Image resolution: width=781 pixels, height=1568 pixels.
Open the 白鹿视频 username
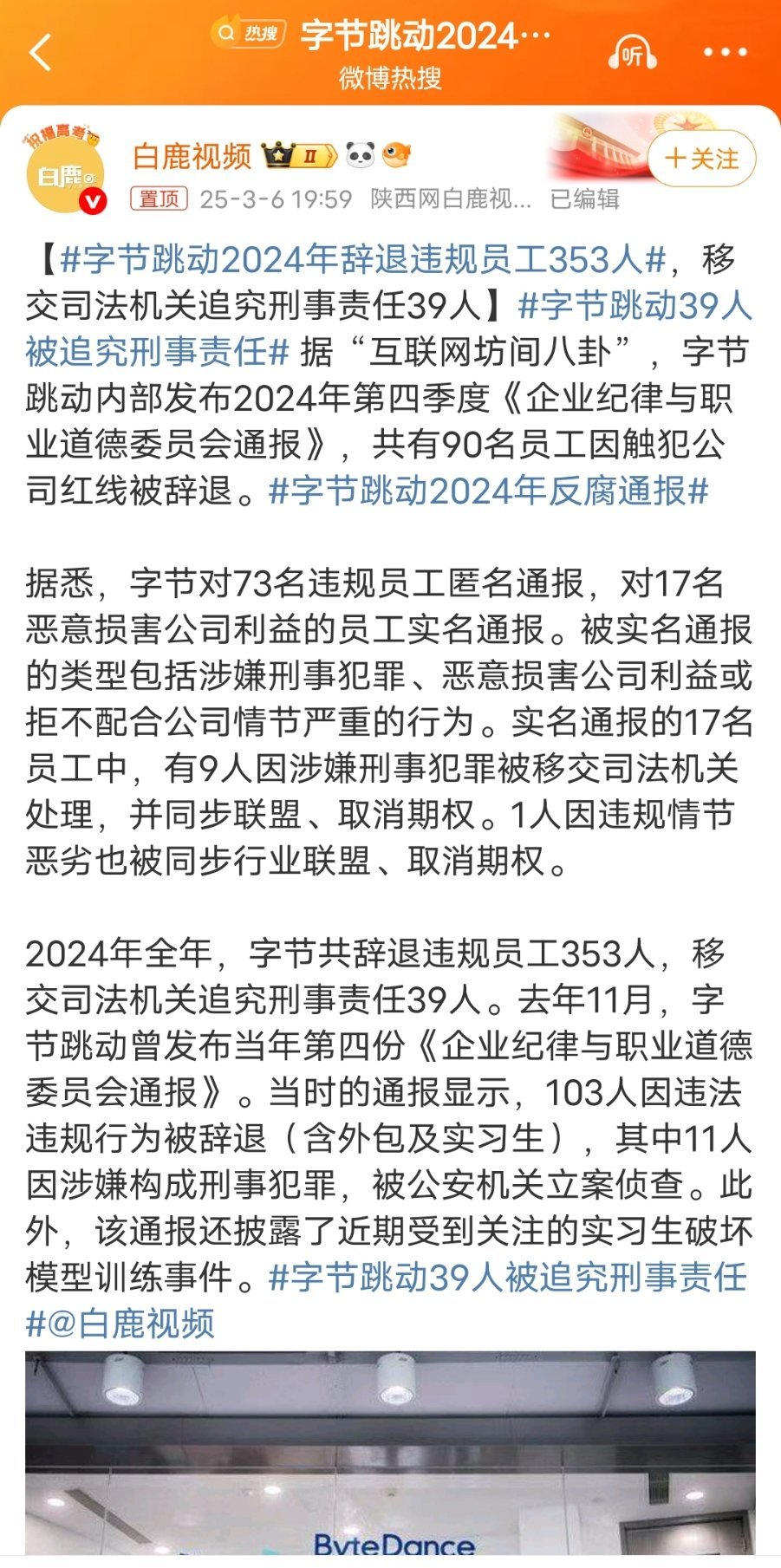(192, 156)
